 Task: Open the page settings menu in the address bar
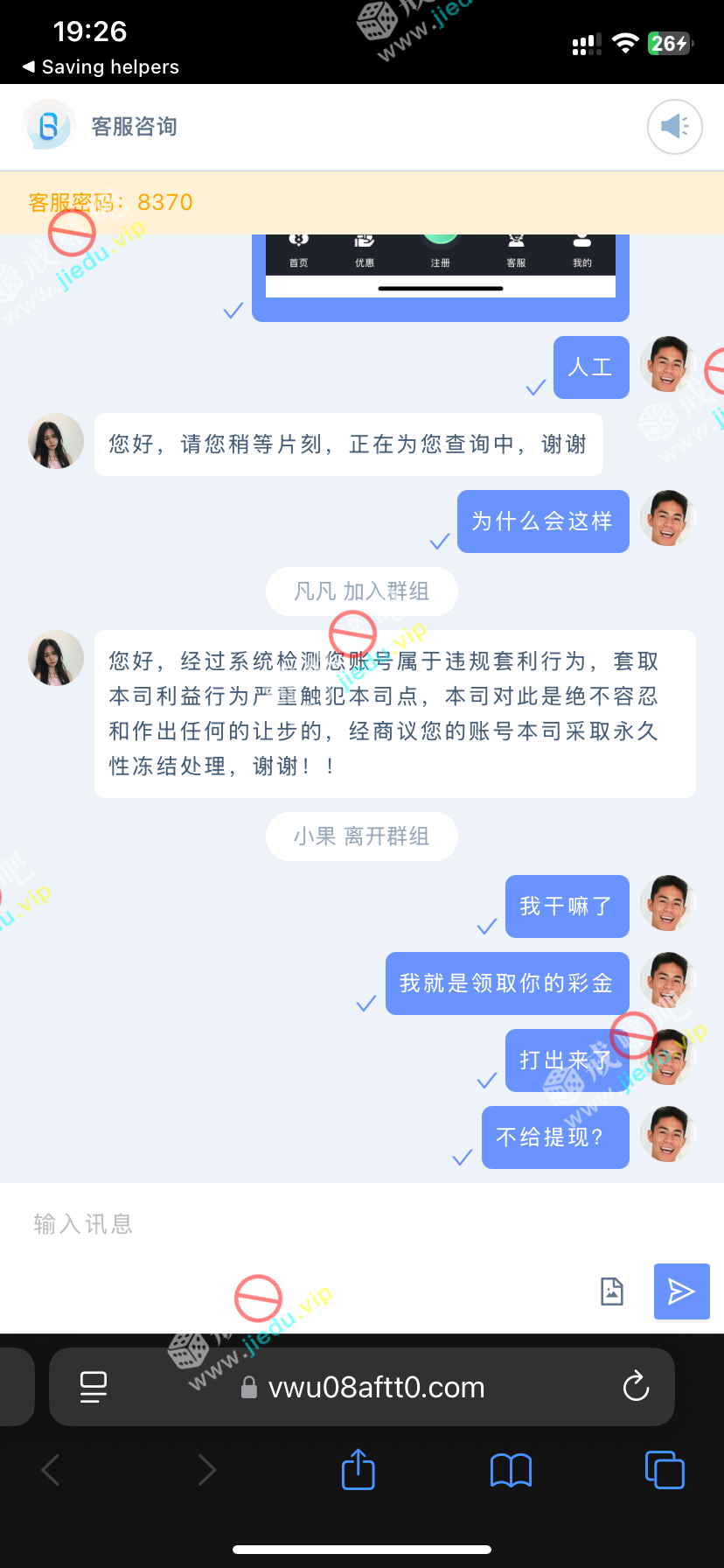tap(94, 1387)
